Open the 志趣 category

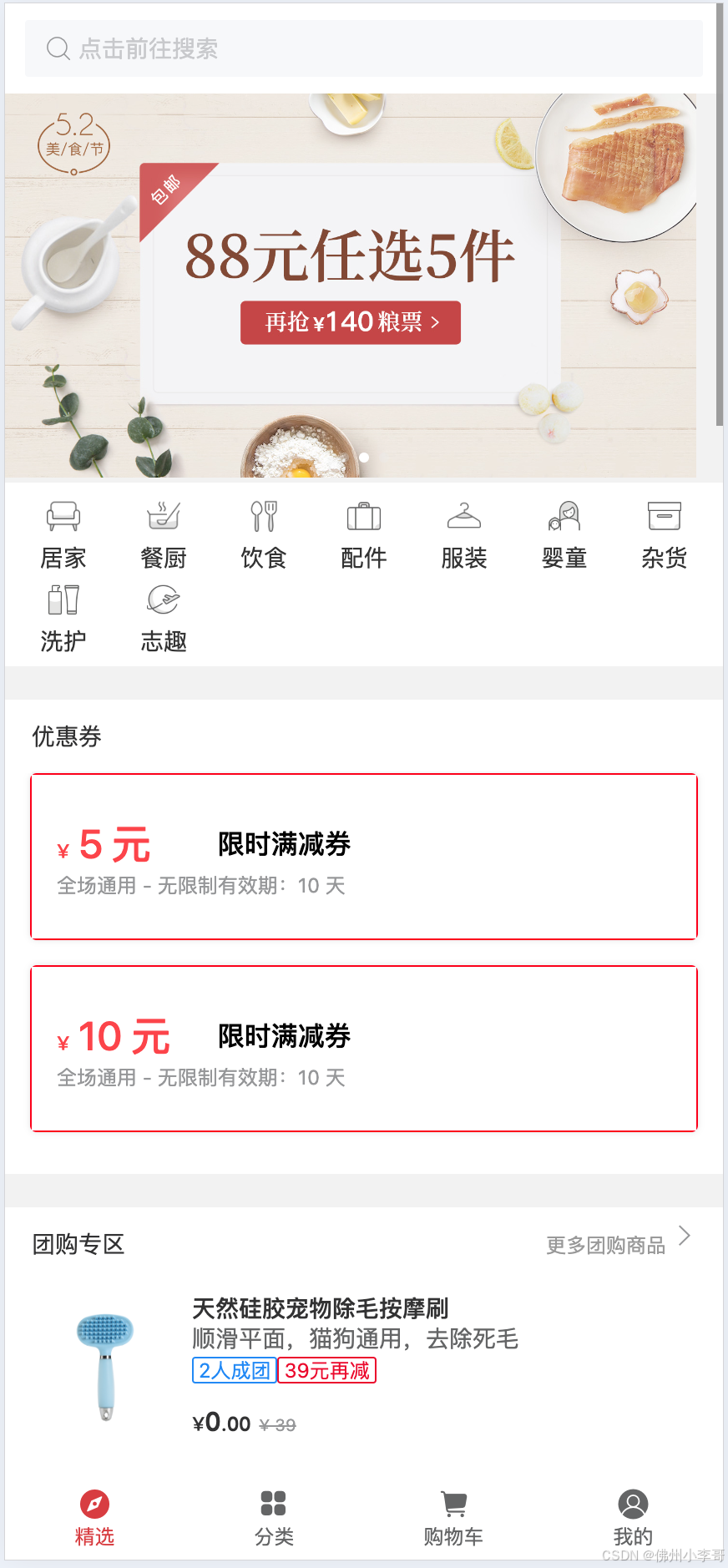(164, 618)
